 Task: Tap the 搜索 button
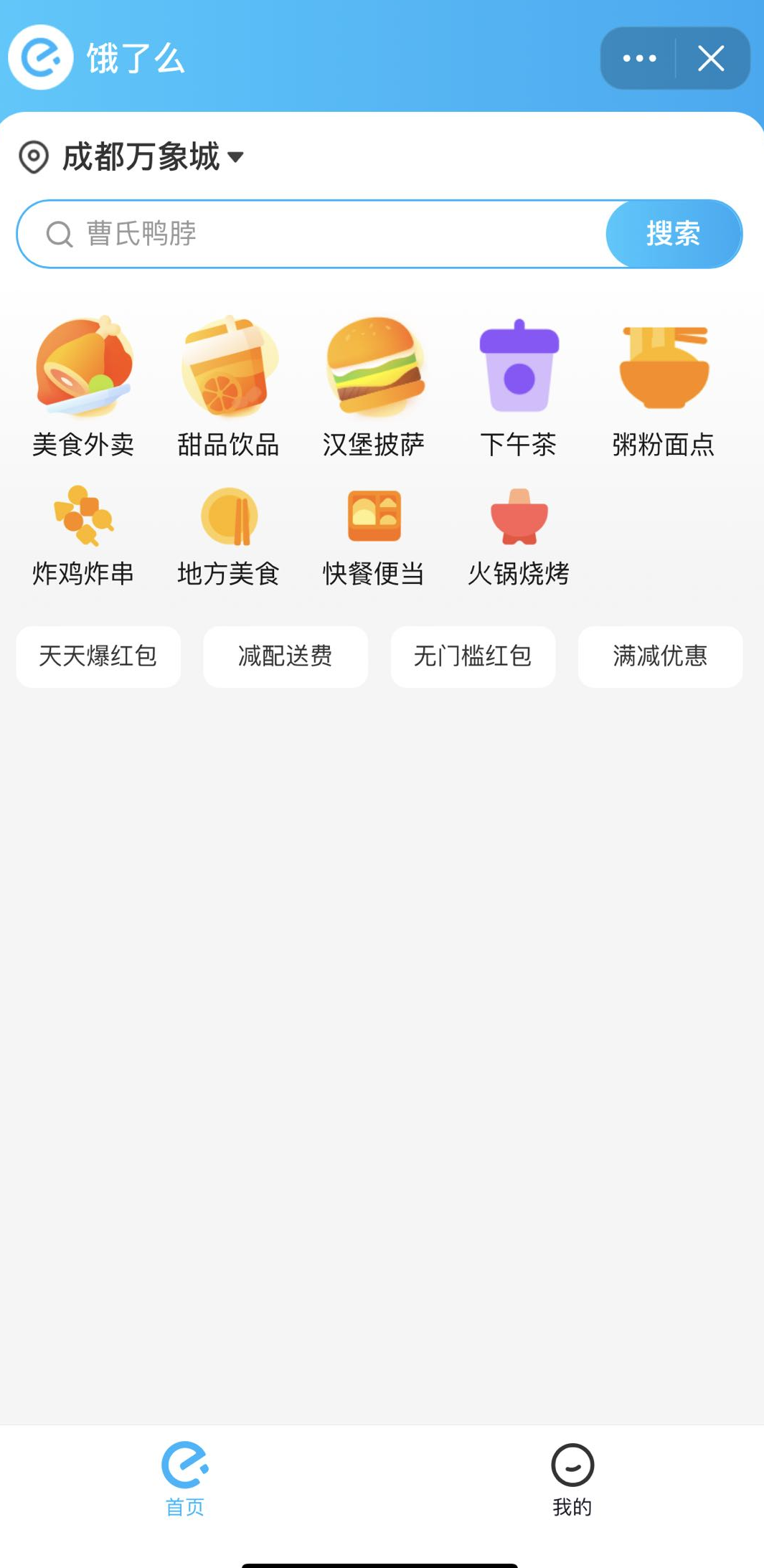coord(673,234)
